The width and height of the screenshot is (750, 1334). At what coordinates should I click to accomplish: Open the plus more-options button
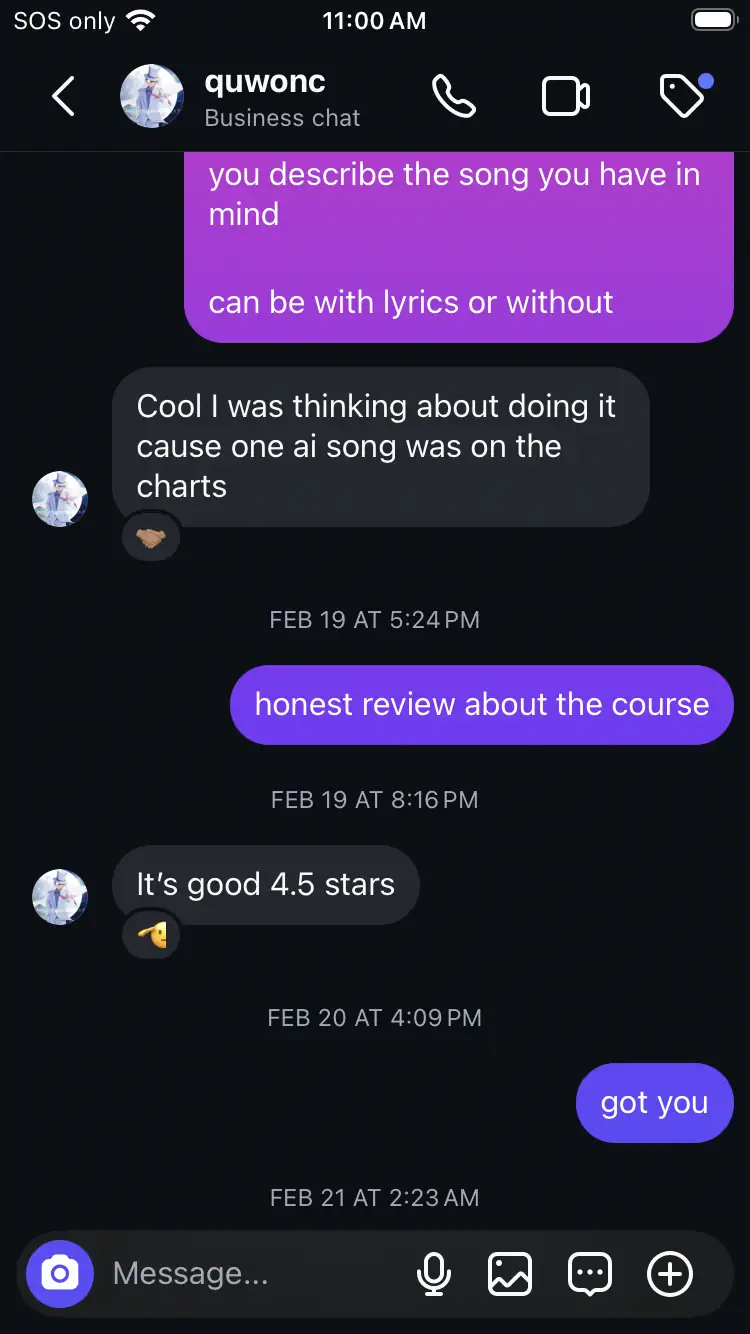[670, 1274]
